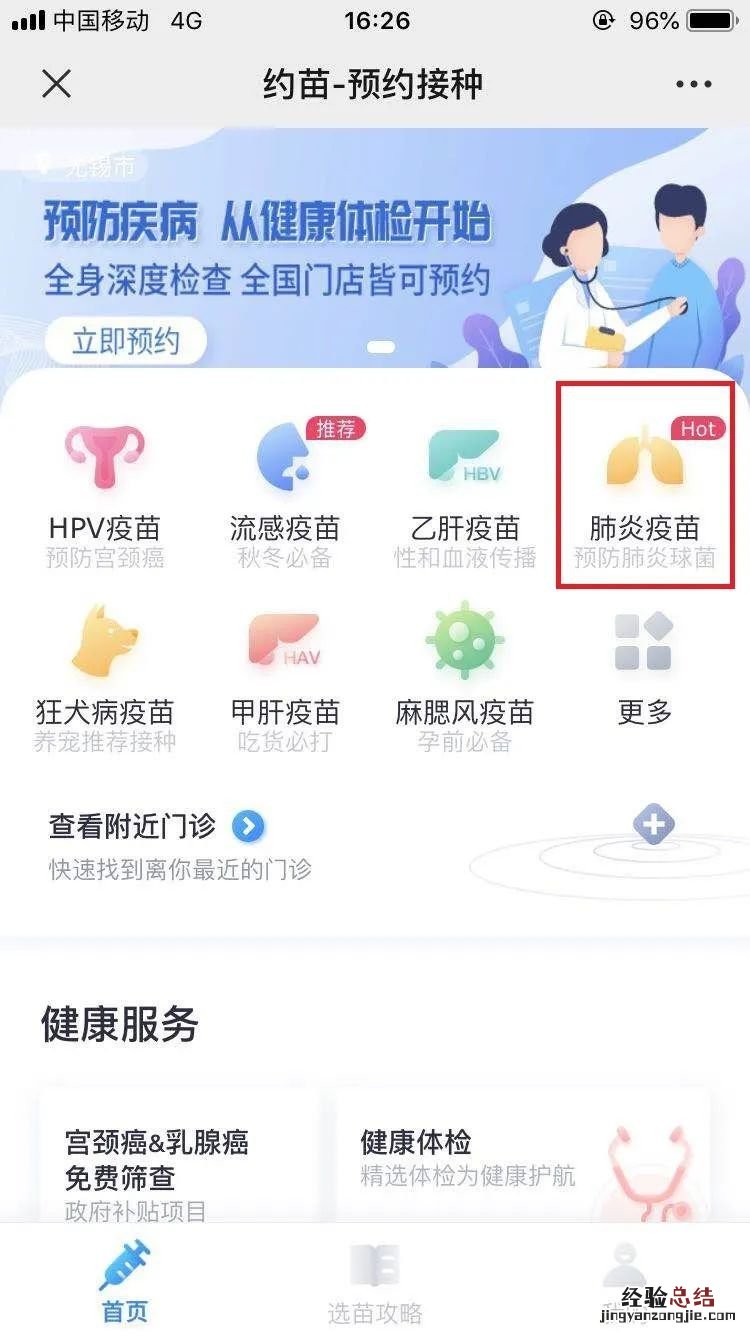Tap the 立即预约 banner button
The image size is (750, 1334).
(x=125, y=341)
